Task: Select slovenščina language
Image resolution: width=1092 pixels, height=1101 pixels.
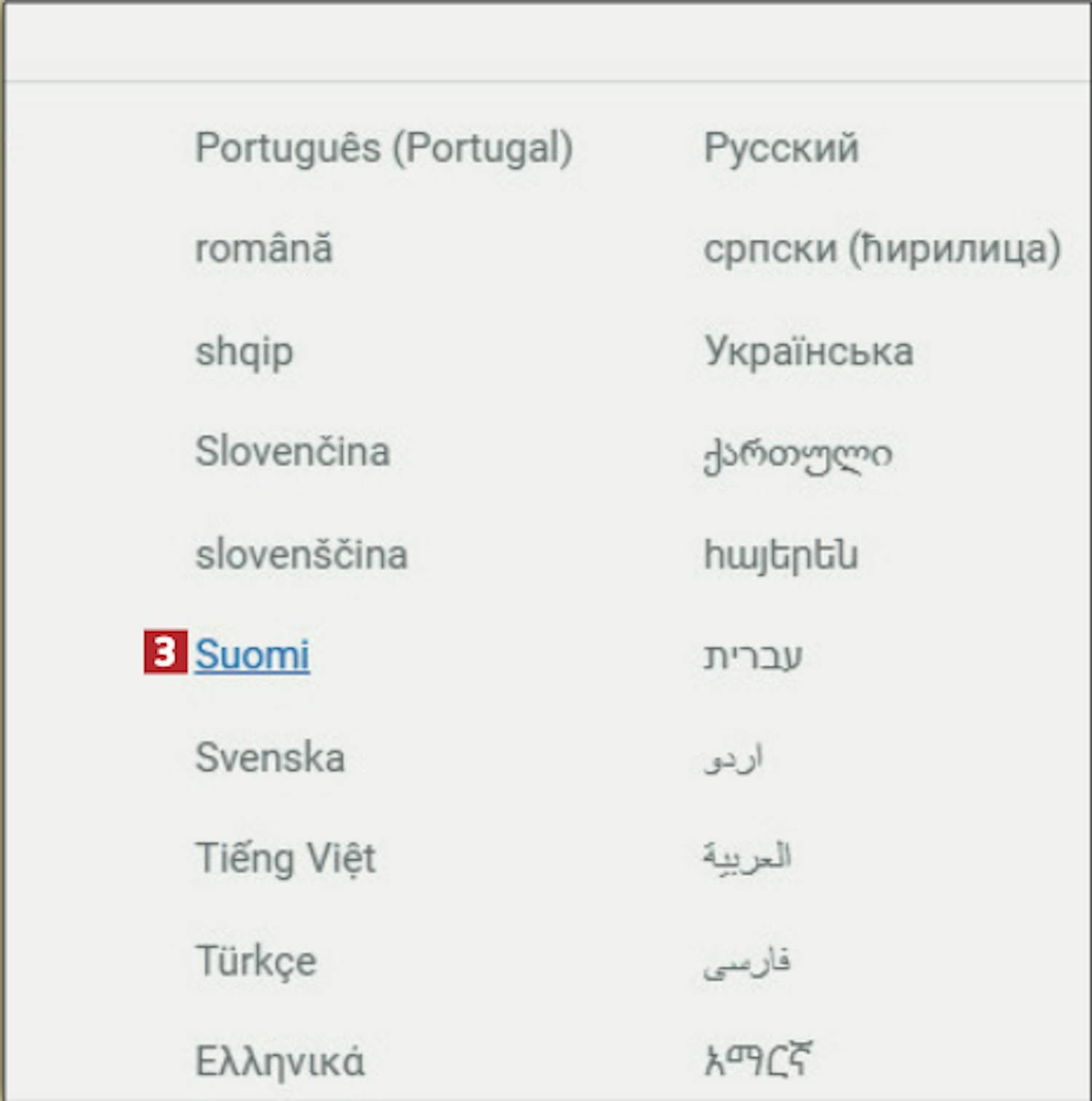Action: click(x=301, y=555)
